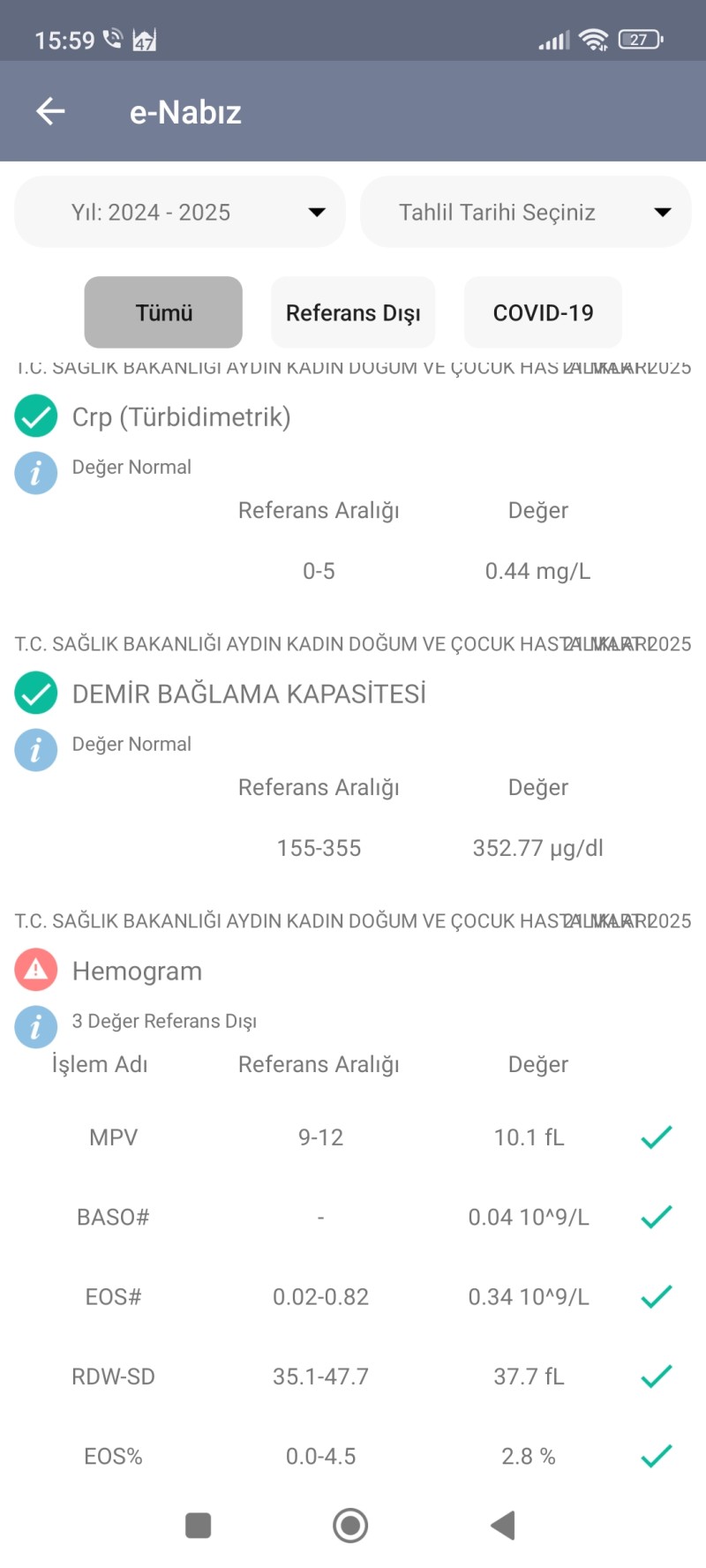Viewport: 706px width, 1568px height.
Task: Go back using the app bar arrow
Action: [50, 111]
